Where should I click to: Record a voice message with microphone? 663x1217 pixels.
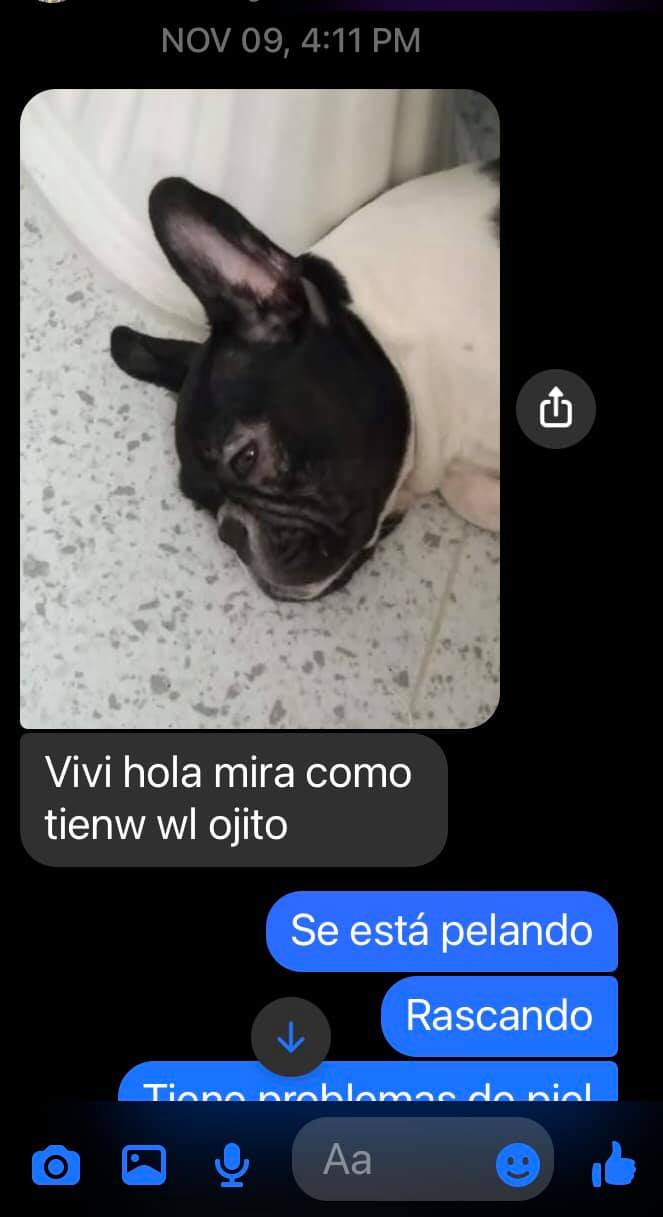[232, 1164]
